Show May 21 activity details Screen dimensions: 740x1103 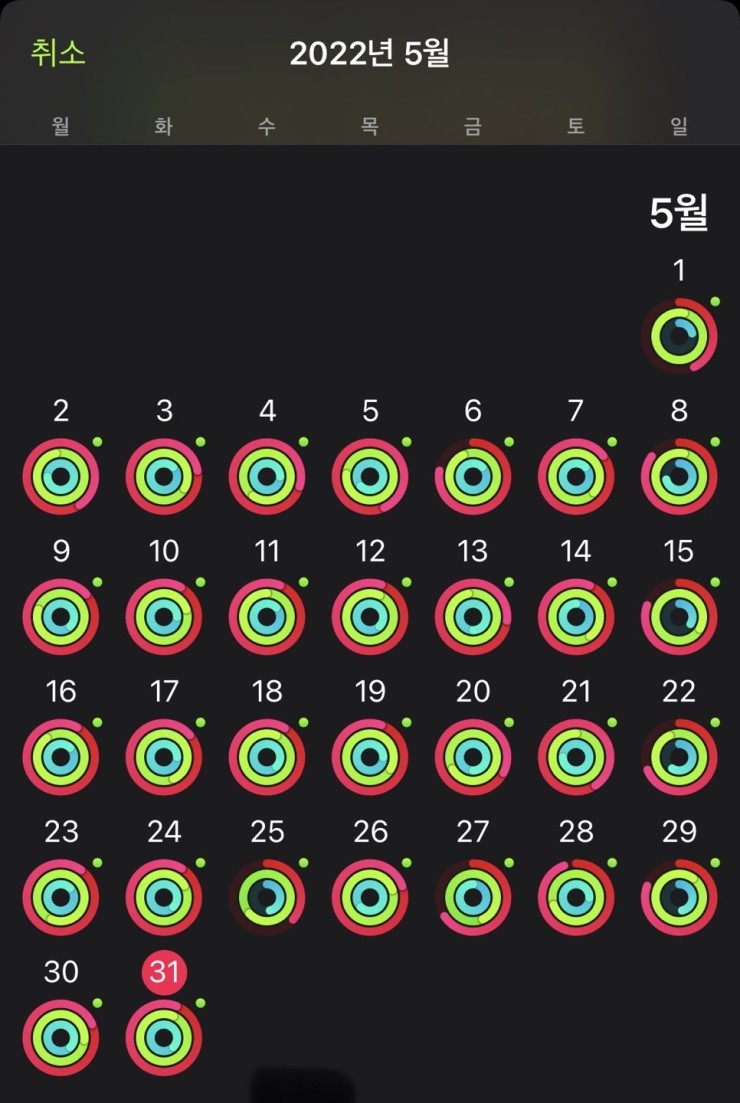[576, 757]
